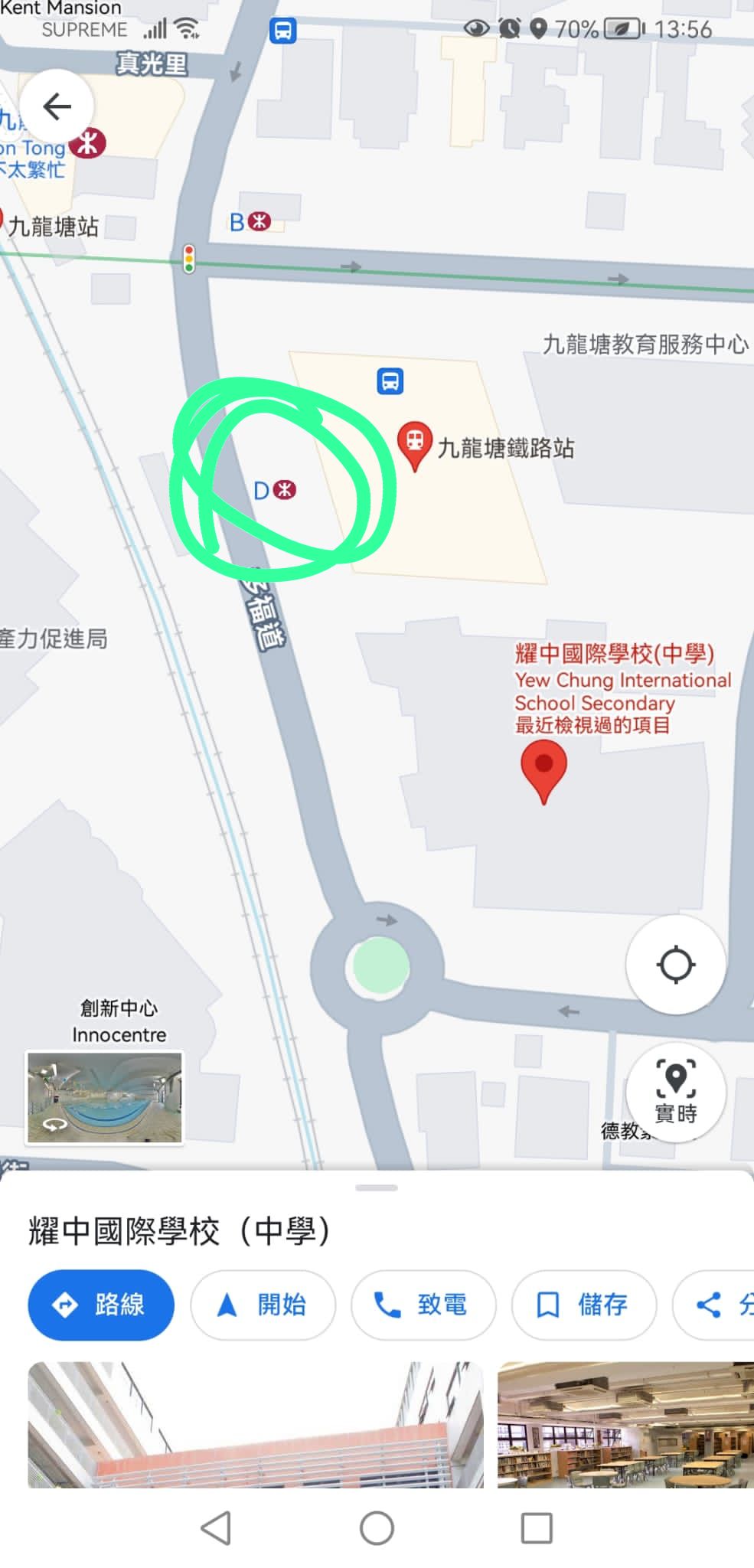This screenshot has height=1568, width=754.
Task: Go back using the top-left arrow
Action: click(x=57, y=106)
